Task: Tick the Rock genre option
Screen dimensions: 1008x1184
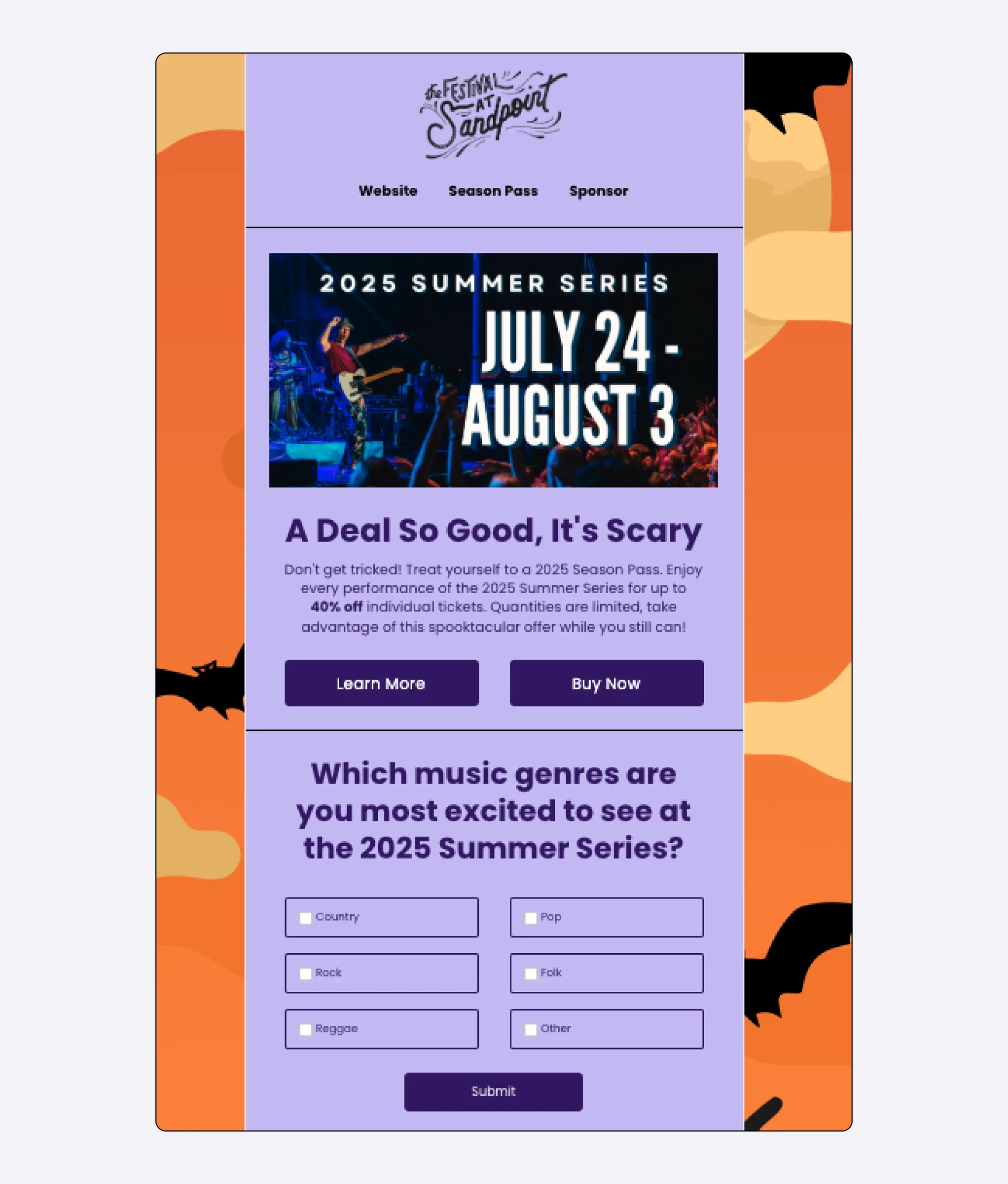Action: click(x=306, y=973)
